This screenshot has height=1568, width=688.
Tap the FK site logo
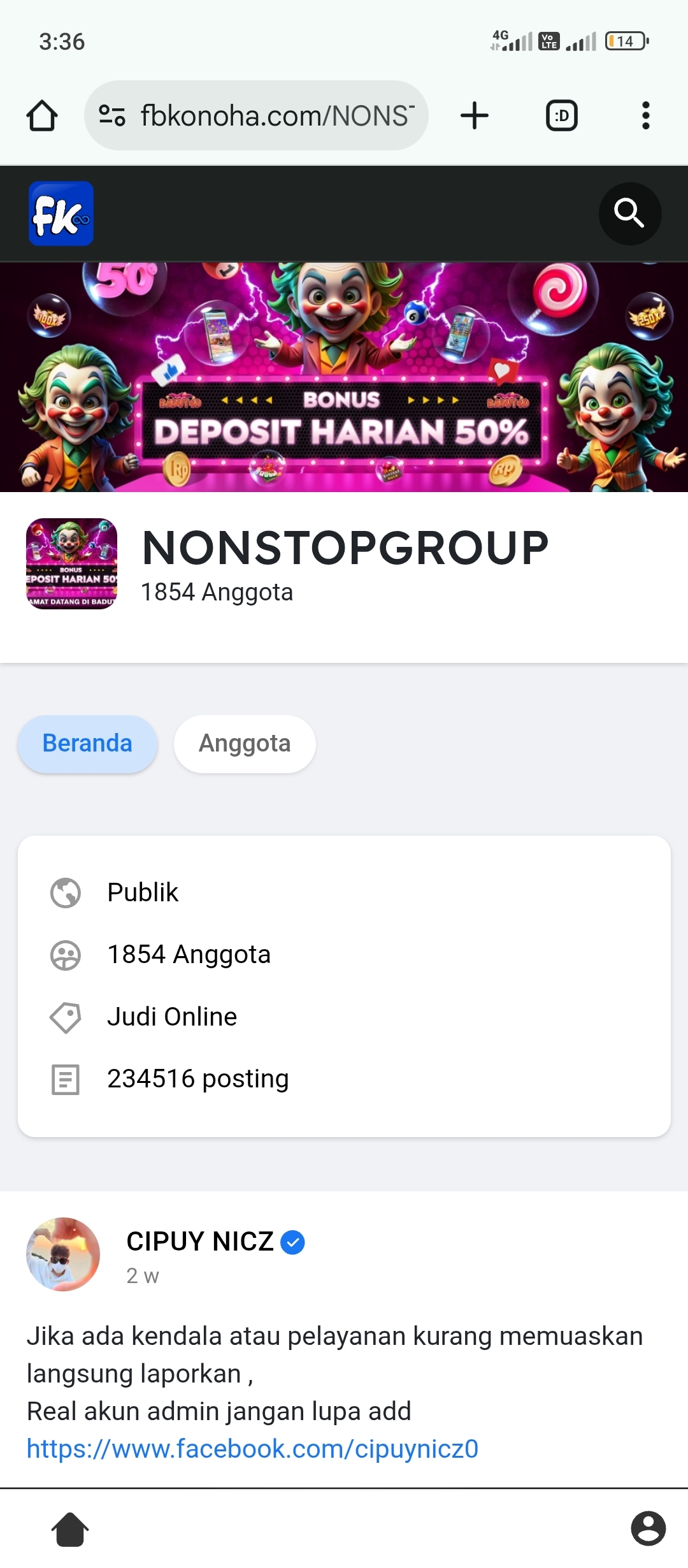61,214
